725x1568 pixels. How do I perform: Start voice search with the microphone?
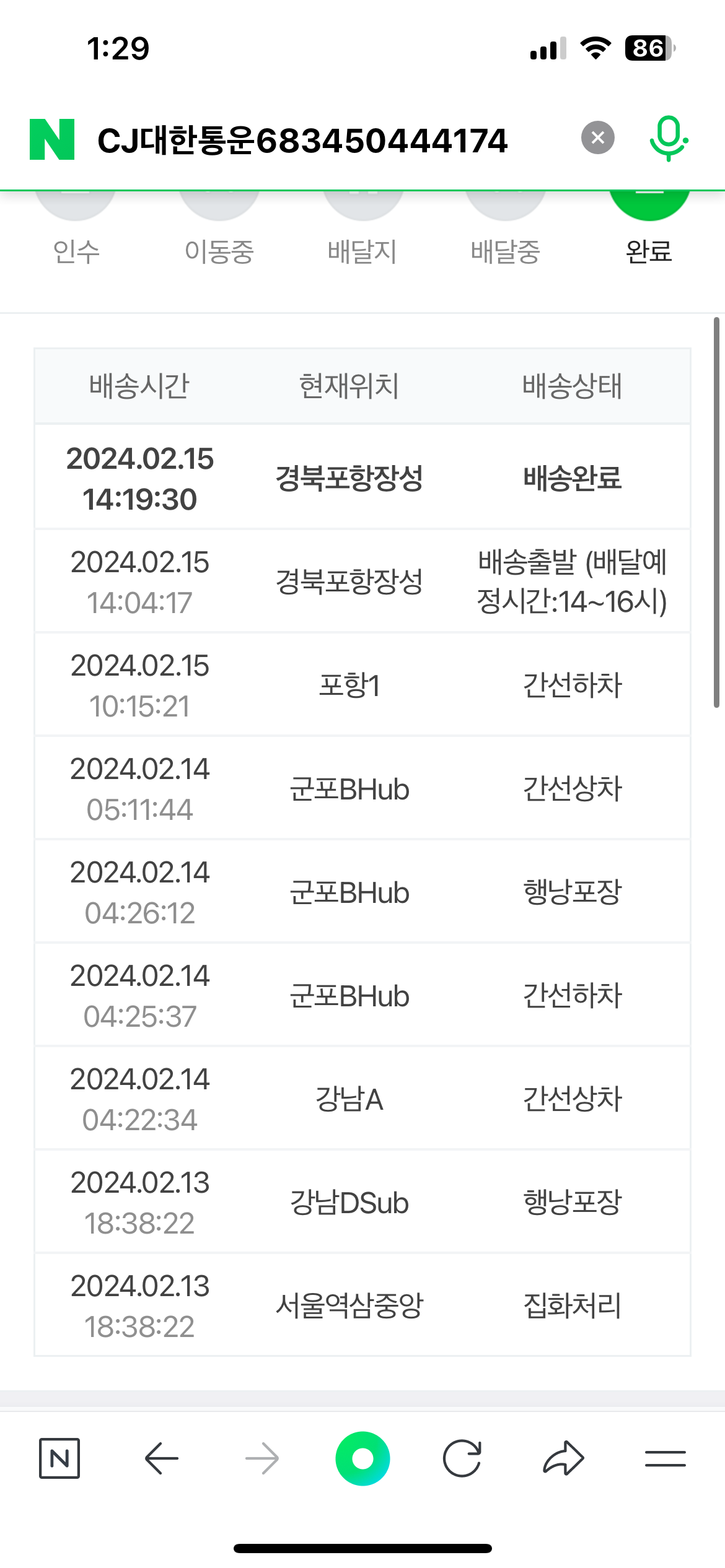point(668,138)
